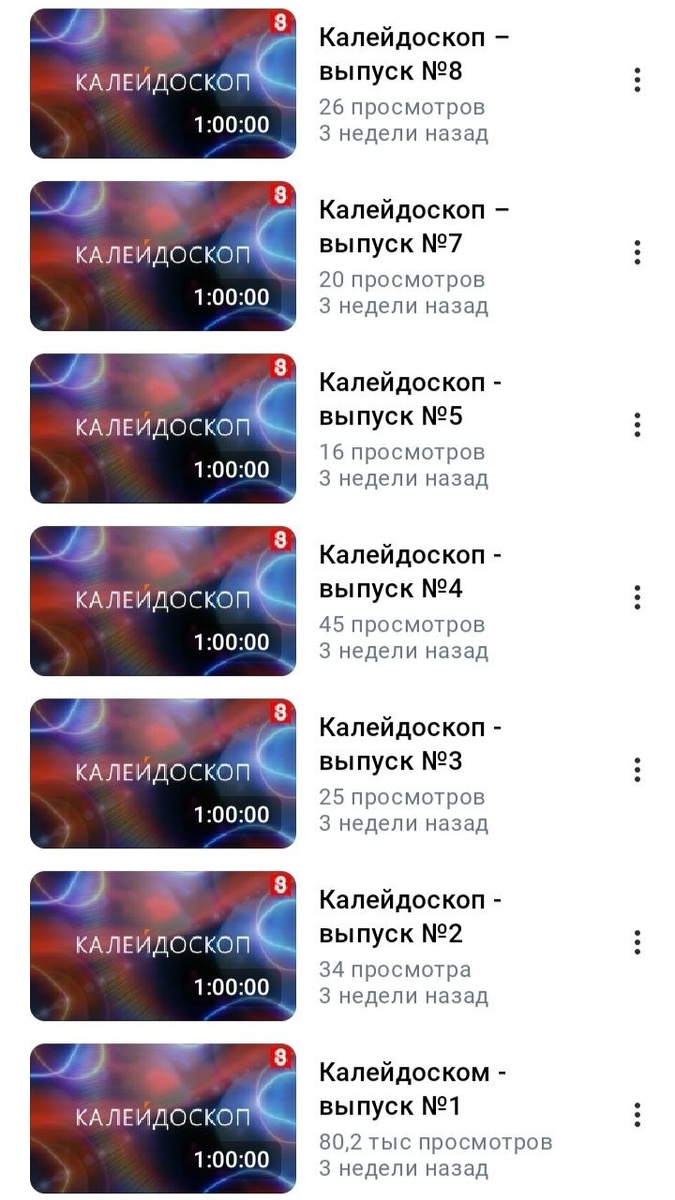Tap the overflow dots next to выпуск №2
This screenshot has height=1200, width=675.
tap(637, 942)
